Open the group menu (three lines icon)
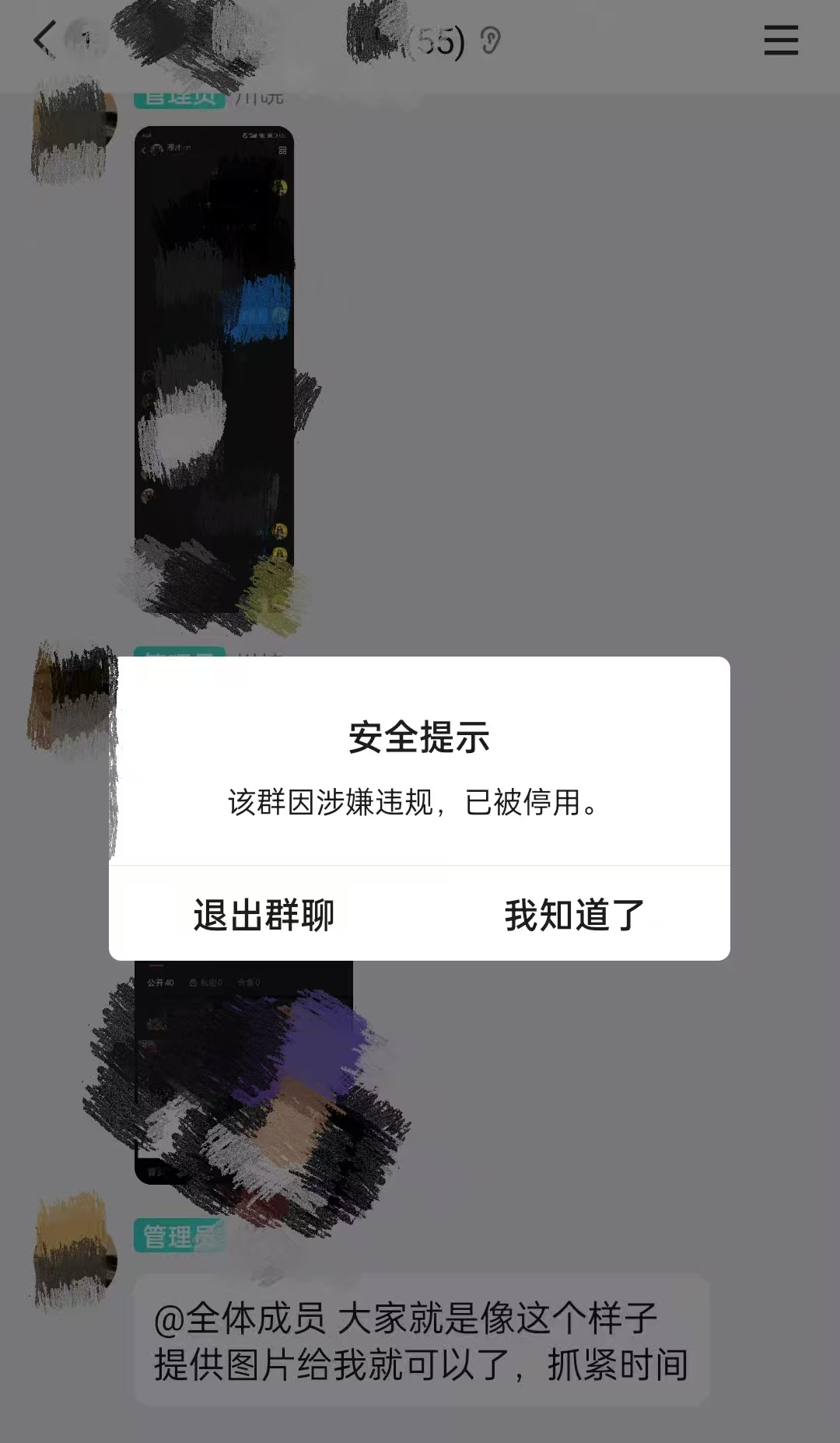The width and height of the screenshot is (840, 1443). [780, 40]
